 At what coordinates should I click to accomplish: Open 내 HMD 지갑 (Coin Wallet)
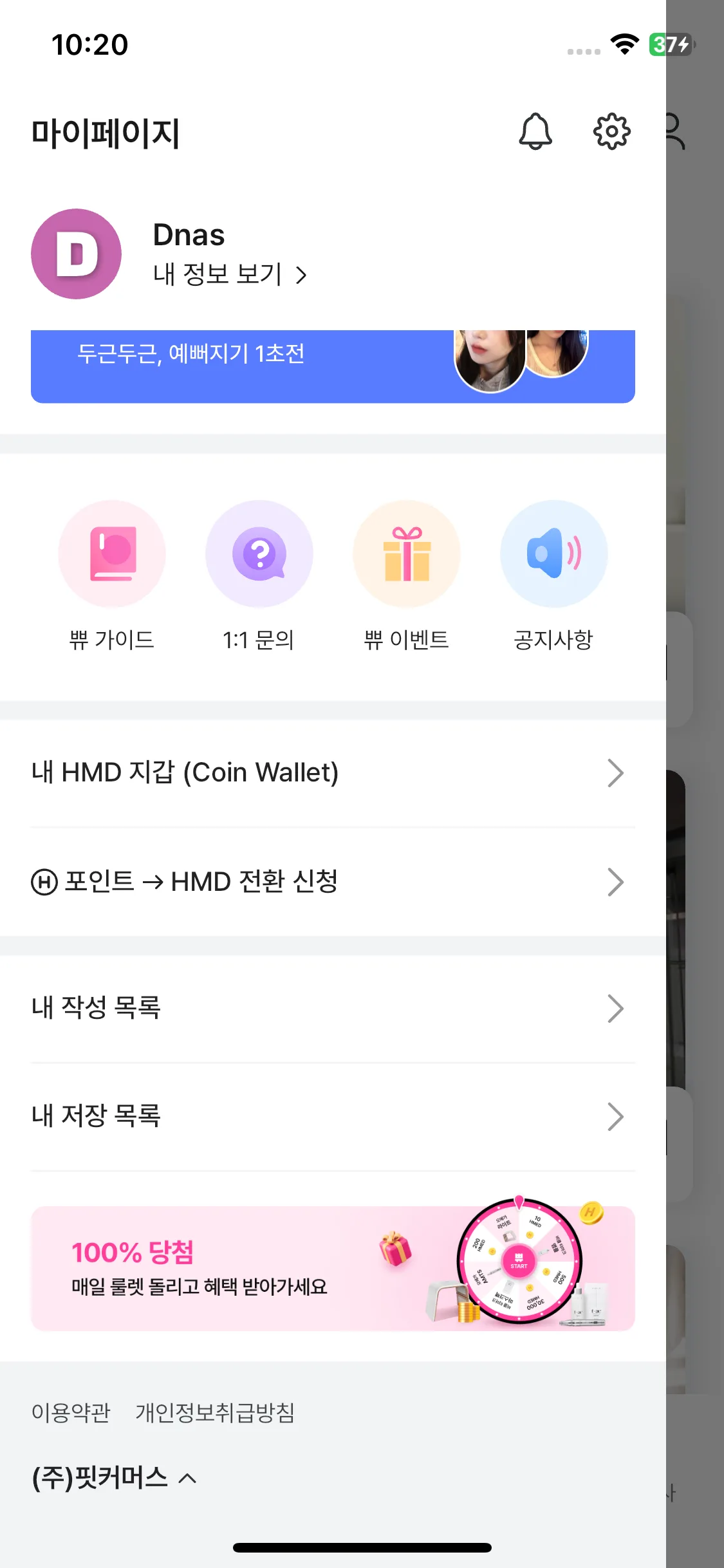coord(333,773)
